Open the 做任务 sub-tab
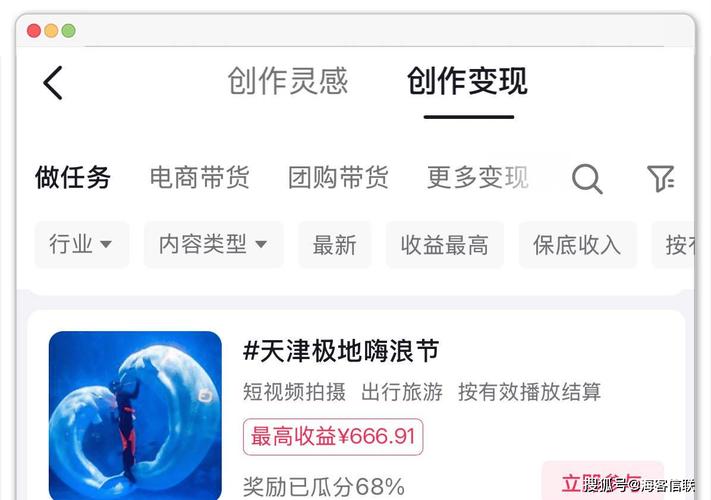 click(x=73, y=178)
